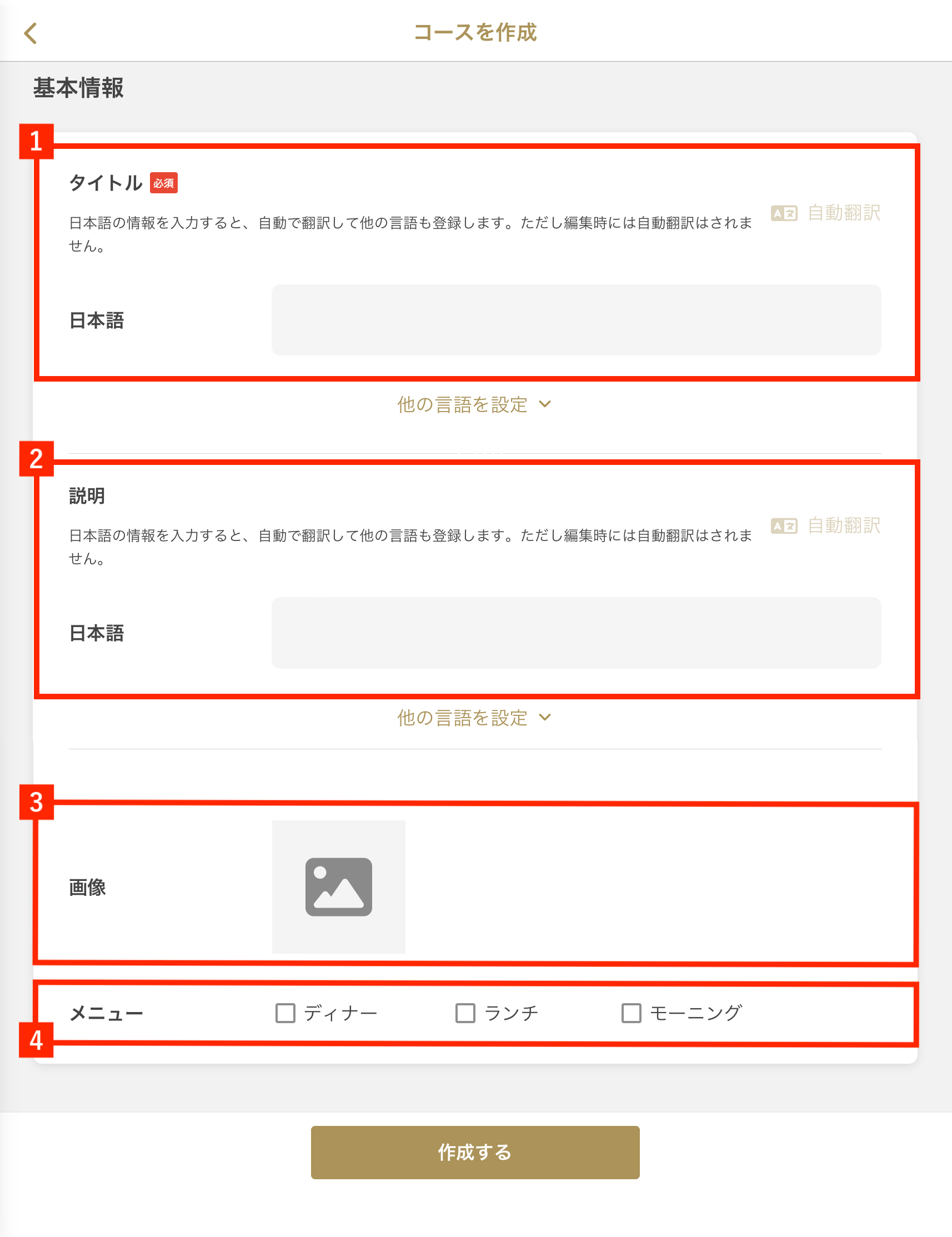Check the モーニング checkbox

pos(632,1013)
